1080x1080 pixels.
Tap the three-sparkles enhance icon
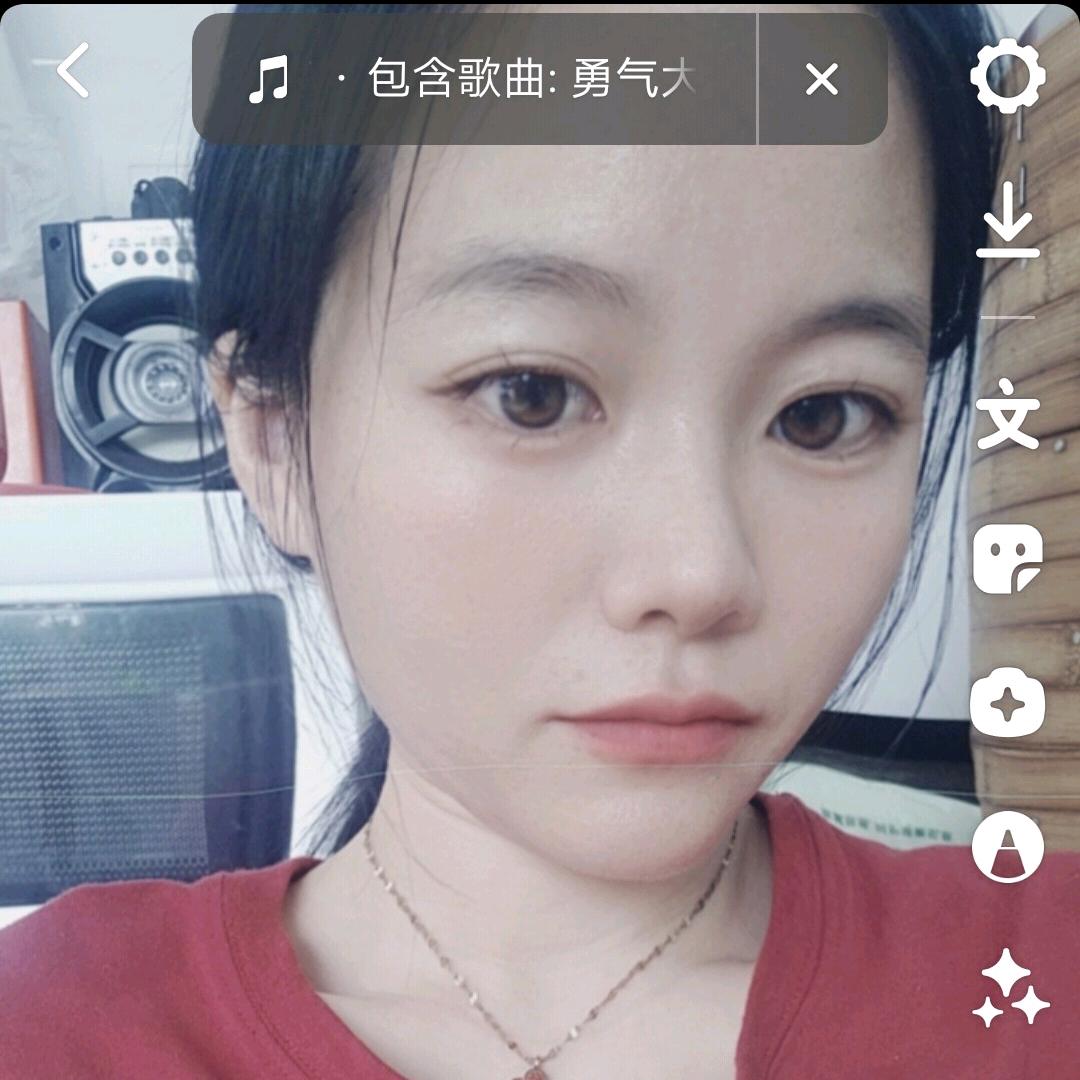[x=1010, y=990]
